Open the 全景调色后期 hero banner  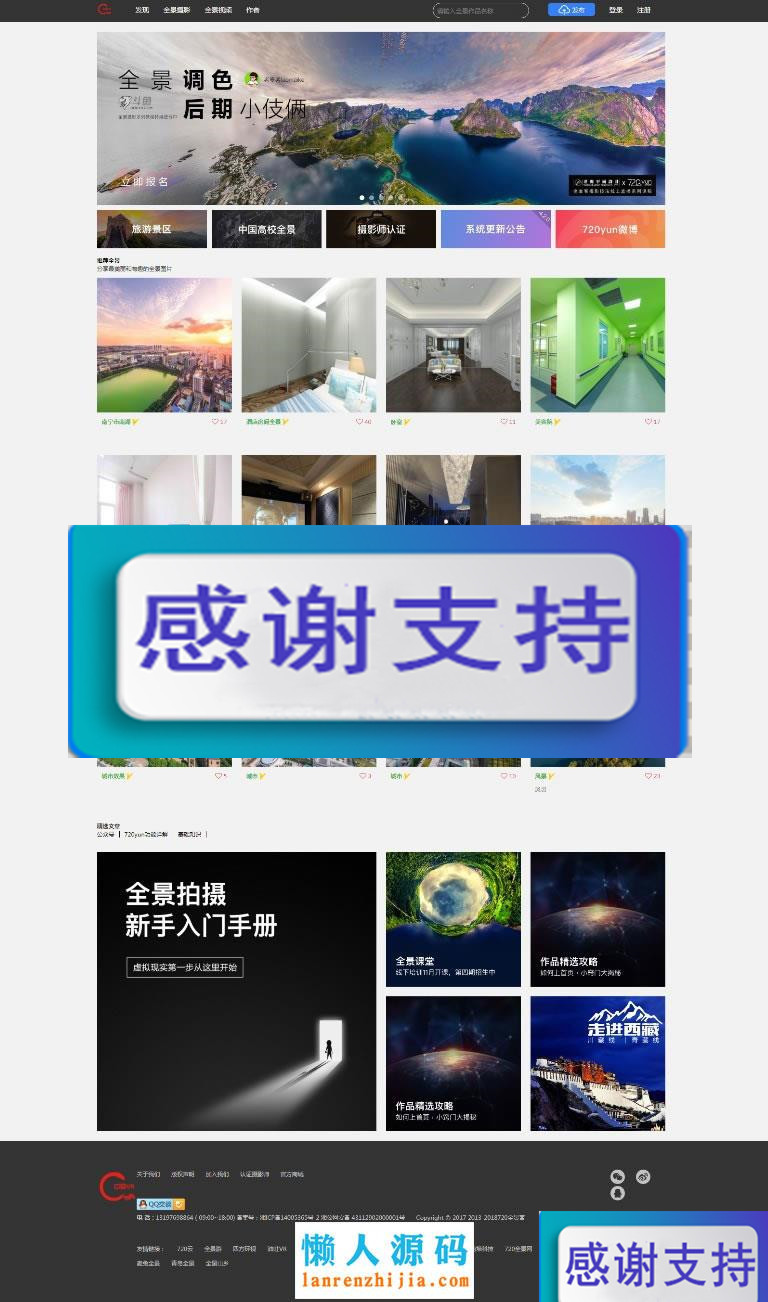point(381,118)
